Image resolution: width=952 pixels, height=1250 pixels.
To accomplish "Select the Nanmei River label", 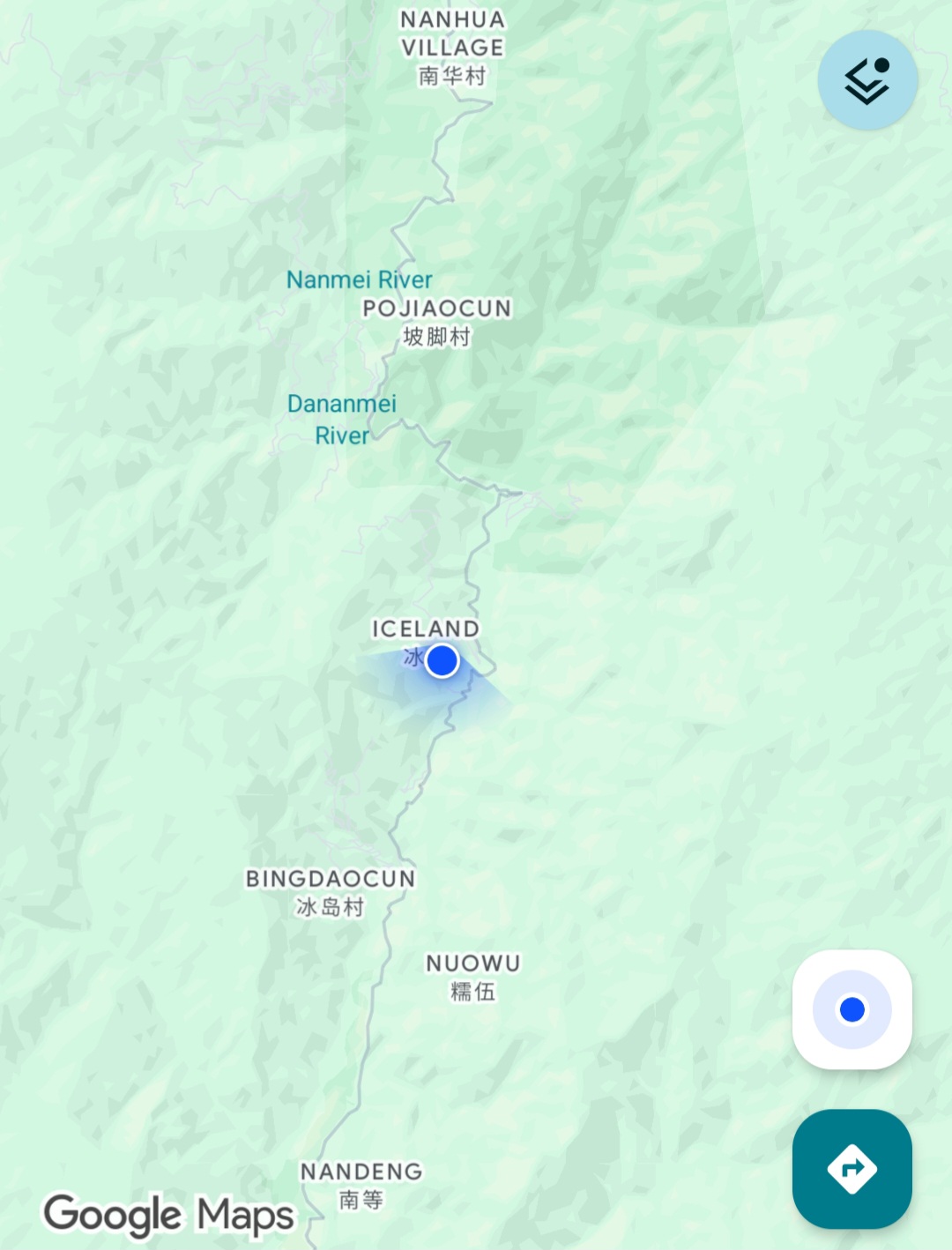I will coord(359,279).
